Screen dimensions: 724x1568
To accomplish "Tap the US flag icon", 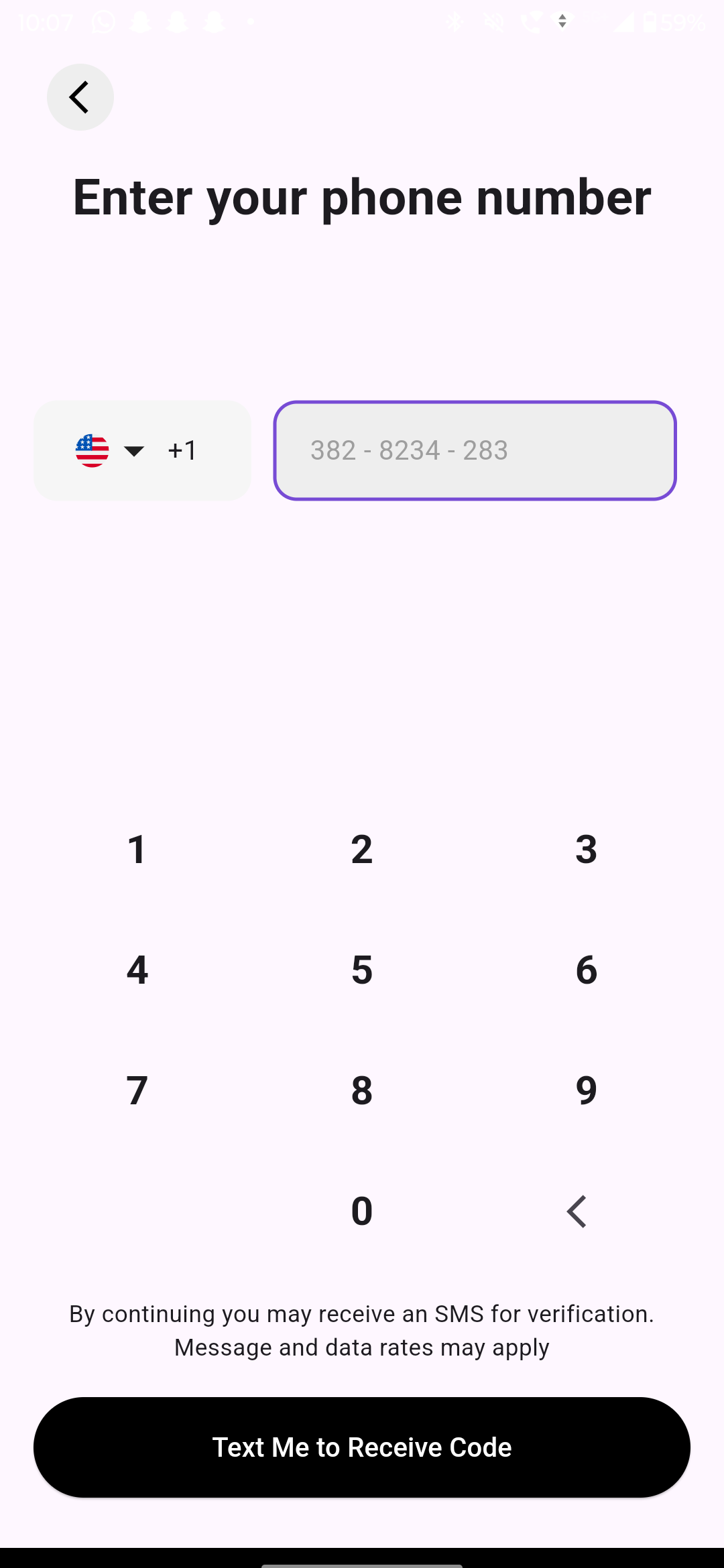I will click(x=93, y=450).
